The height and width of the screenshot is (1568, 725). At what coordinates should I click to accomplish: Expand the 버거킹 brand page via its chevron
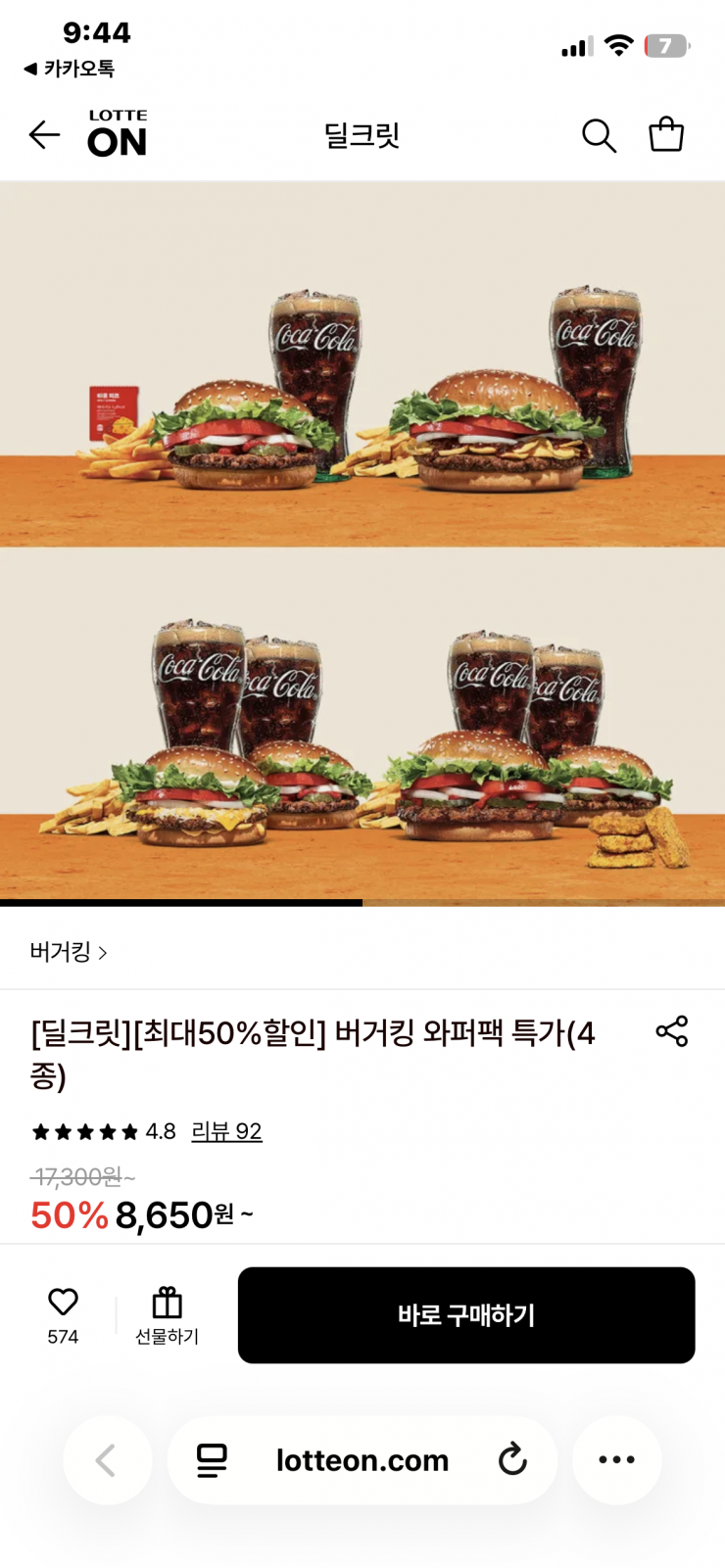click(x=105, y=952)
